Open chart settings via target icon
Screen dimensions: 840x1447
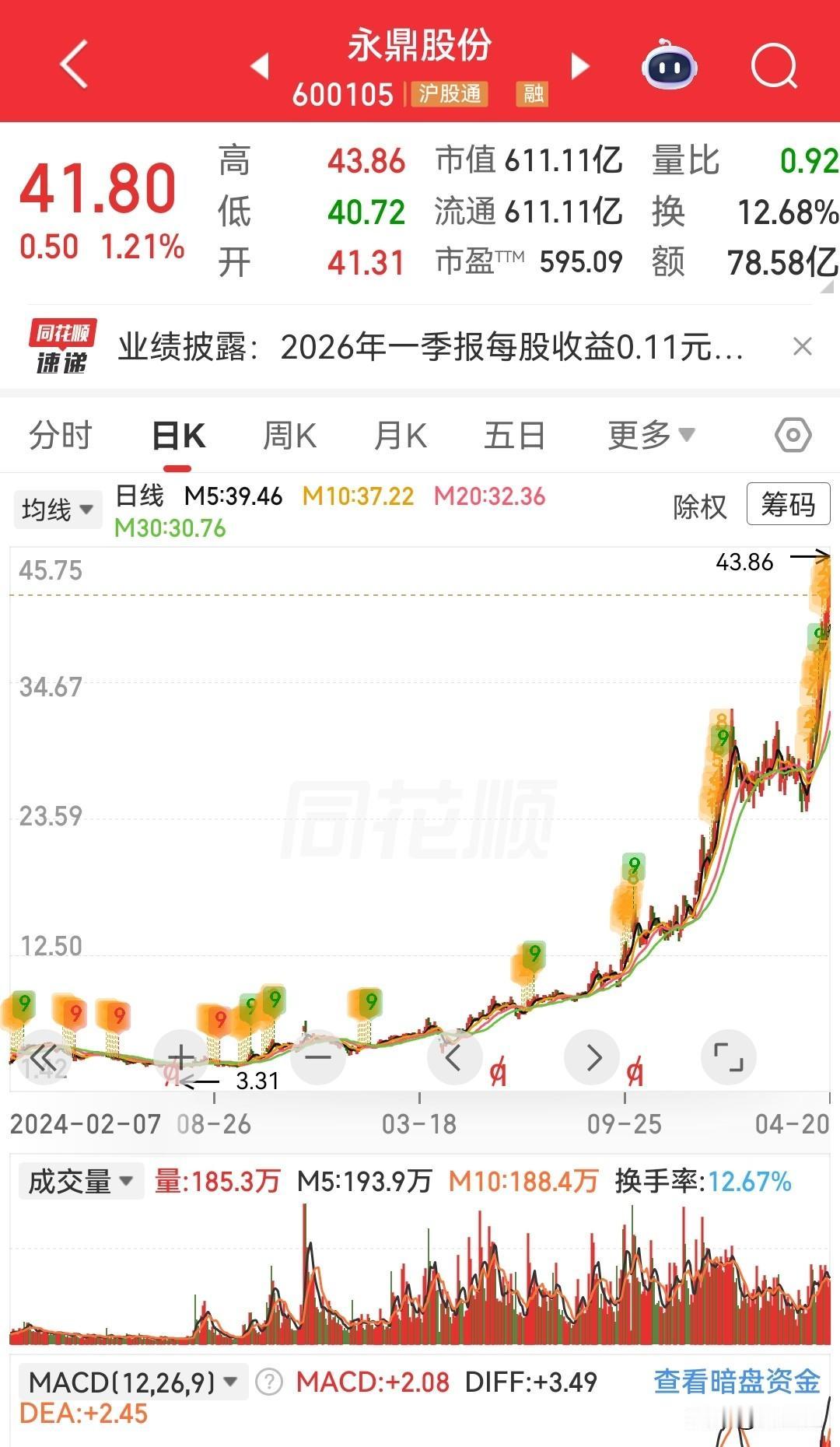click(x=792, y=434)
